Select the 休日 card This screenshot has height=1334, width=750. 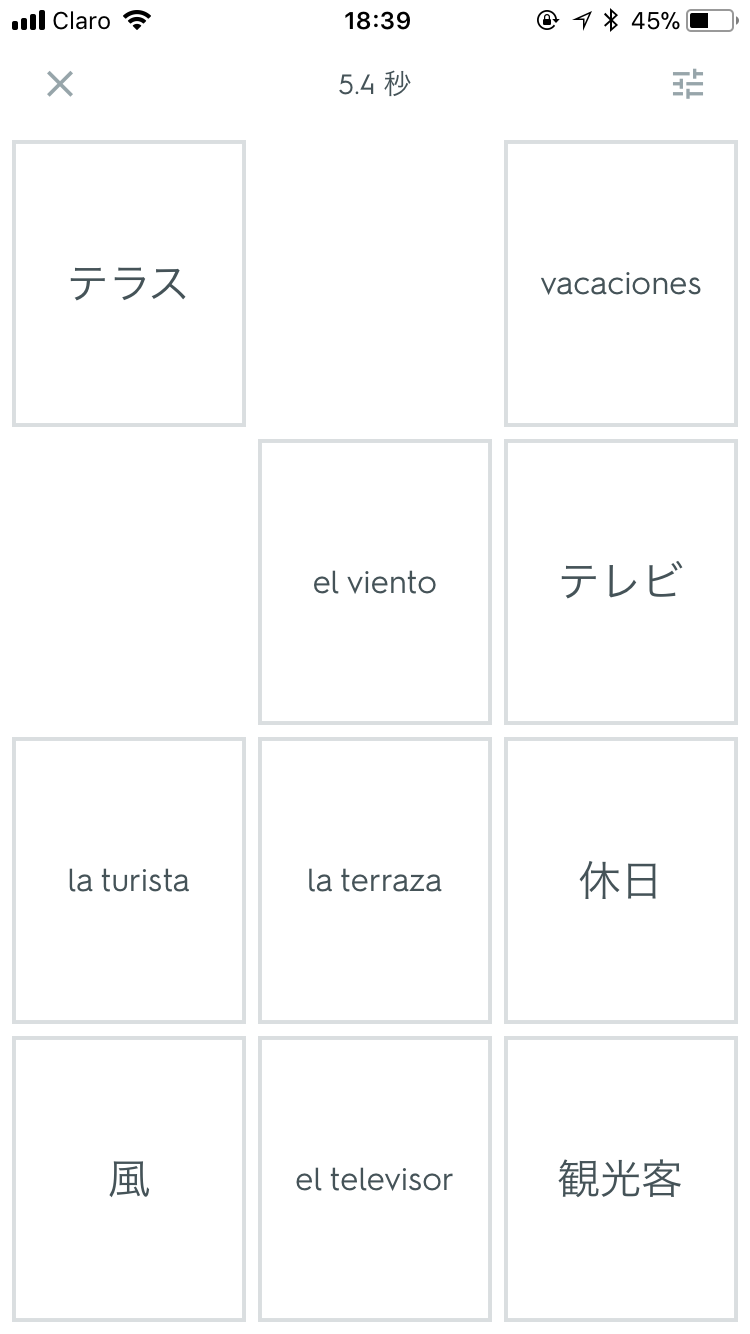click(621, 881)
